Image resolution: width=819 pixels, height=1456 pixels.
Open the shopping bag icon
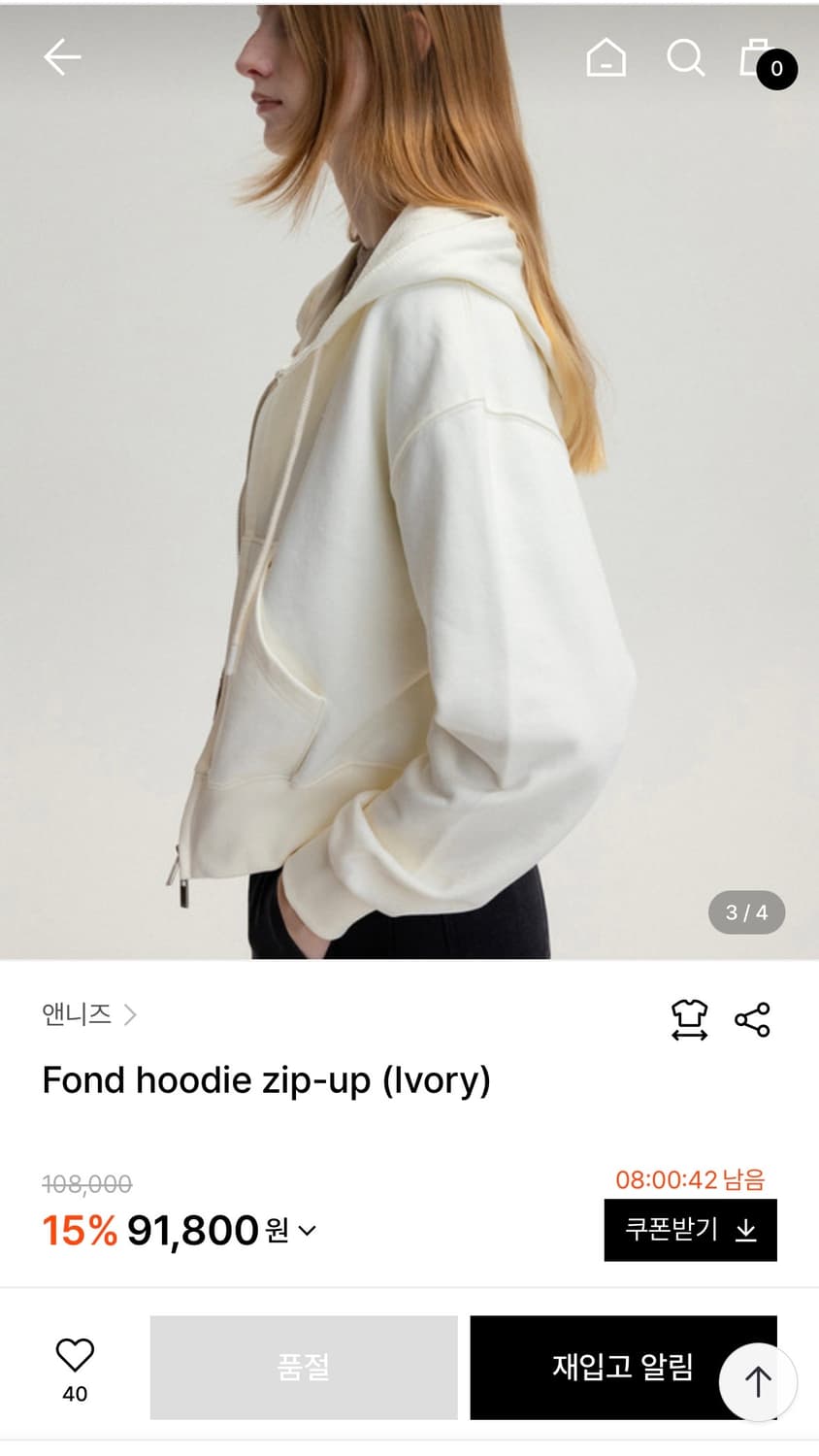[758, 58]
